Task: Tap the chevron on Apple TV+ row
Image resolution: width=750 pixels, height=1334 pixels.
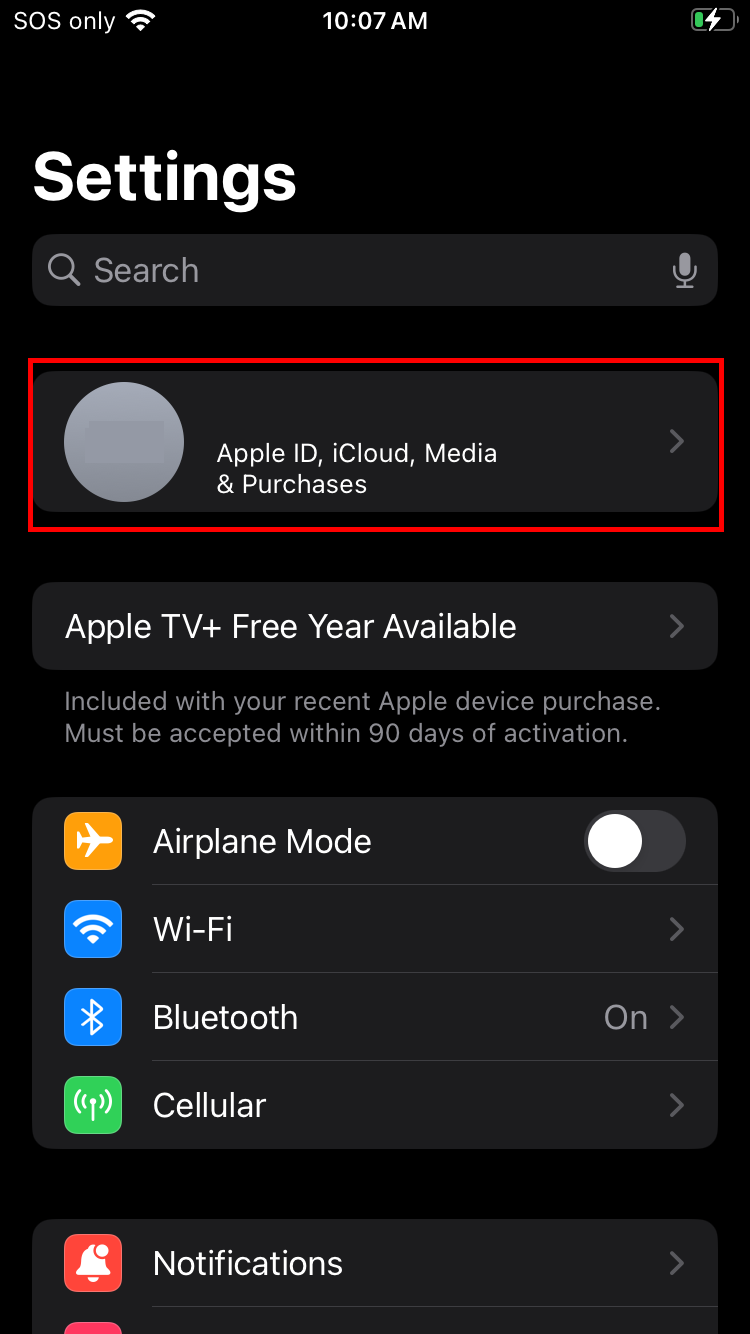Action: [x=676, y=626]
